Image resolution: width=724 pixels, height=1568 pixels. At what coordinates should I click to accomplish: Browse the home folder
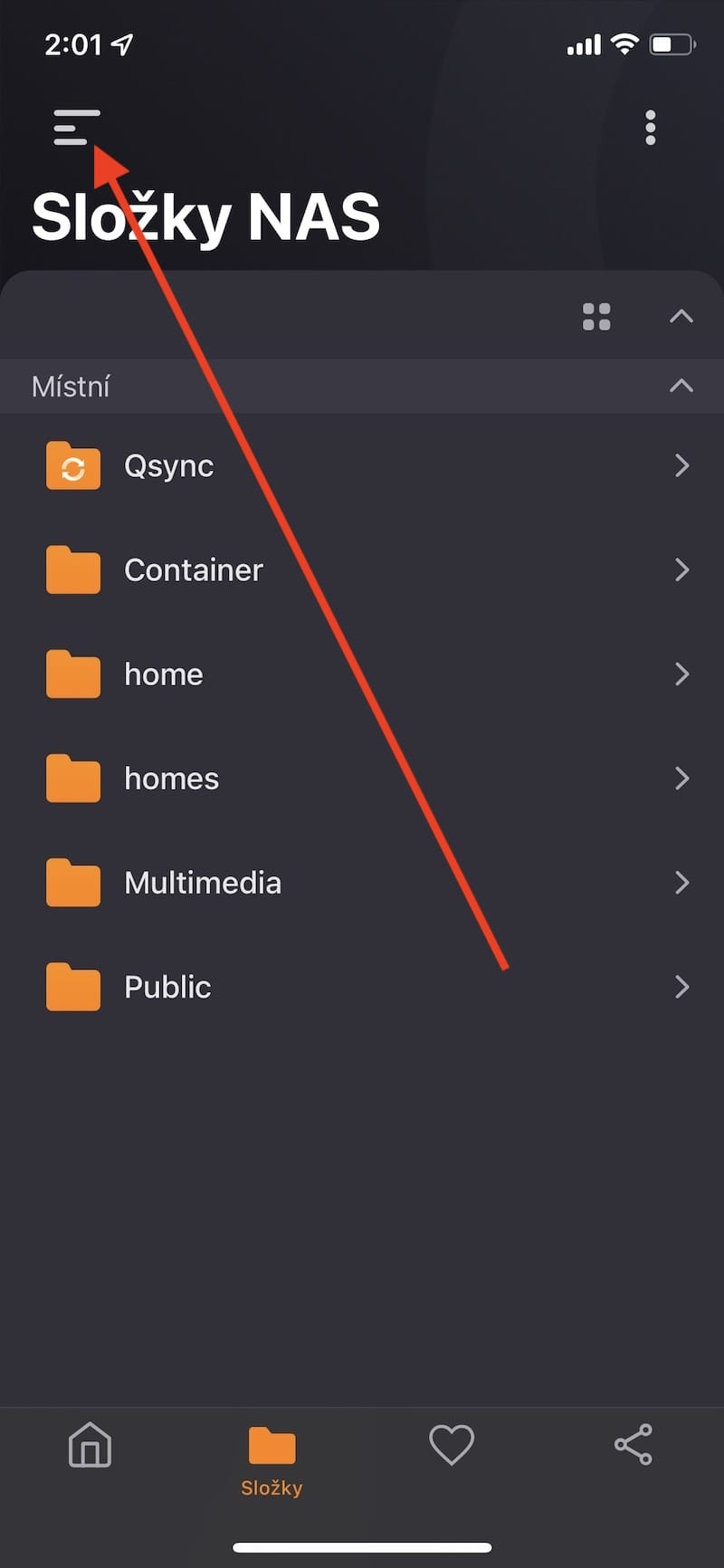pos(362,674)
